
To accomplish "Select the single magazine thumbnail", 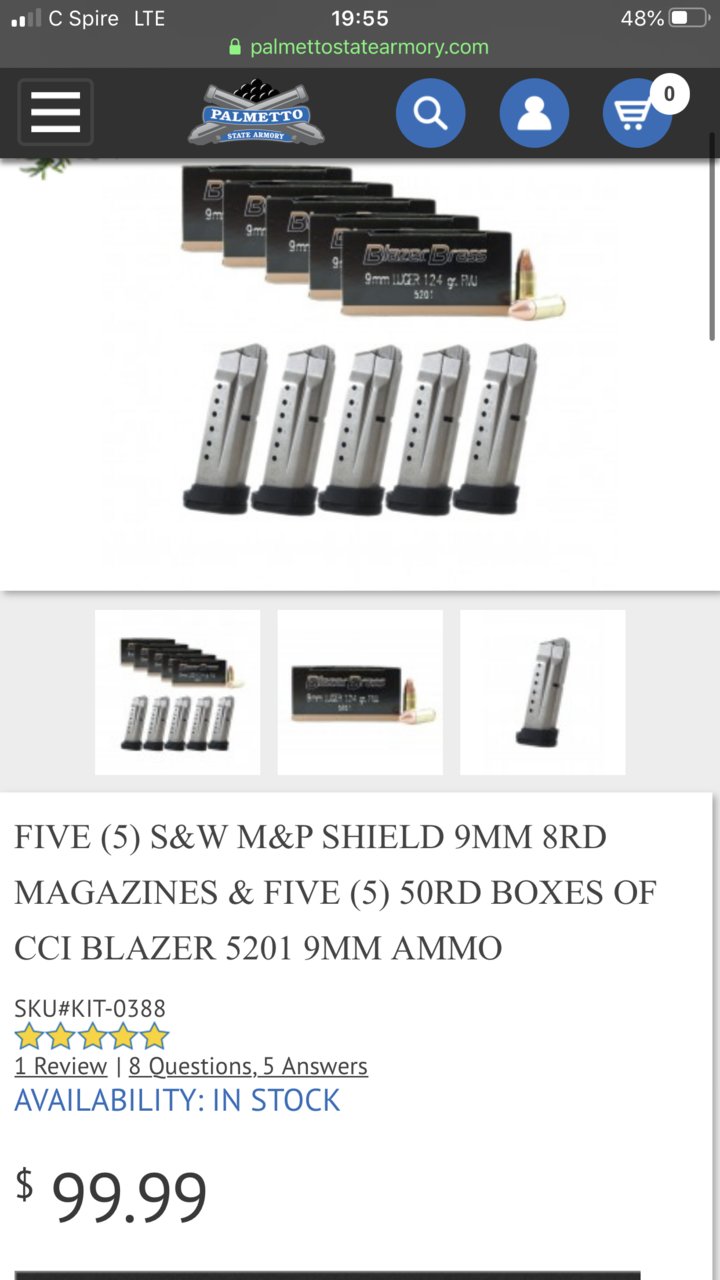I will coord(542,692).
